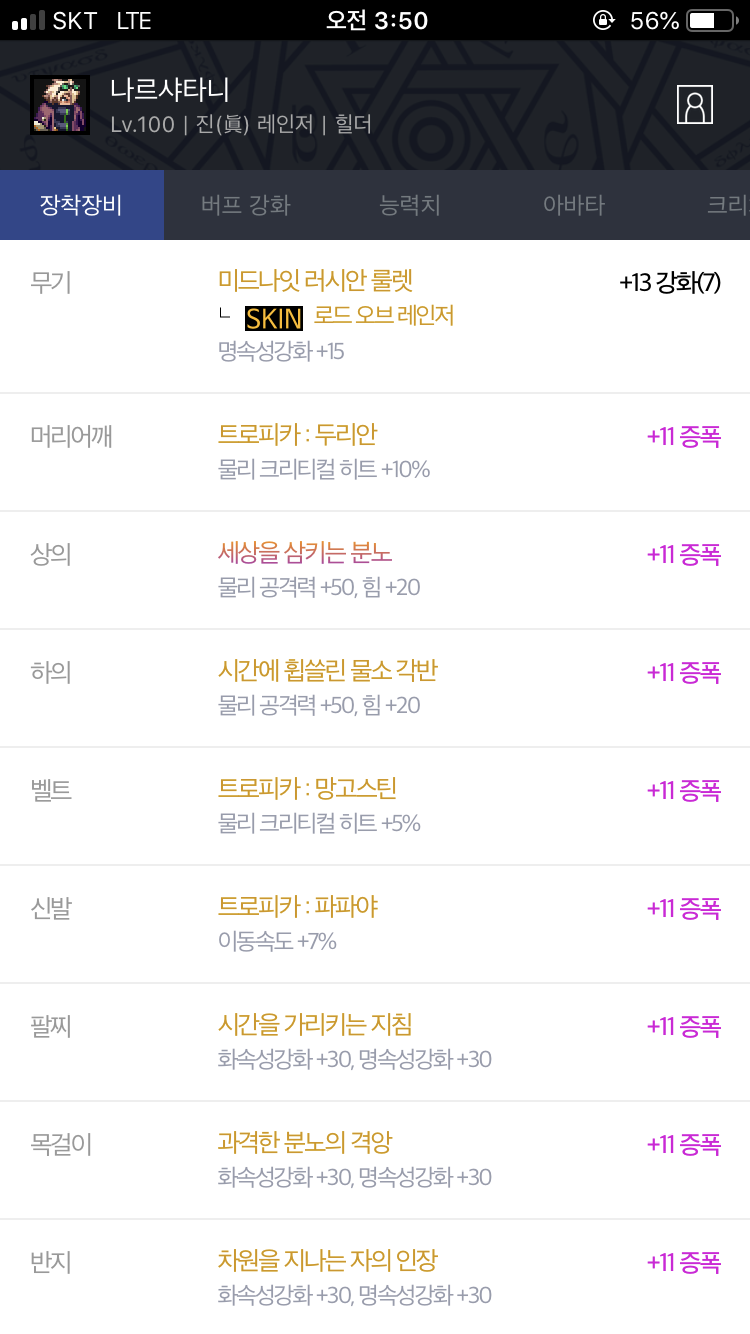This screenshot has width=750, height=1334.
Task: View the pants 시간에 휩쓸린 물소 각반
Action: 328,671
